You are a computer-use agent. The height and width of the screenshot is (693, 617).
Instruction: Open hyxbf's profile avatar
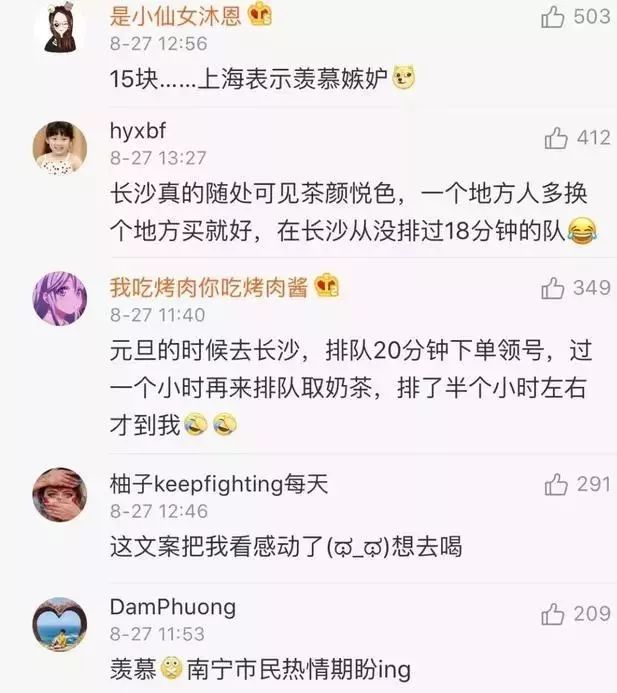point(60,149)
